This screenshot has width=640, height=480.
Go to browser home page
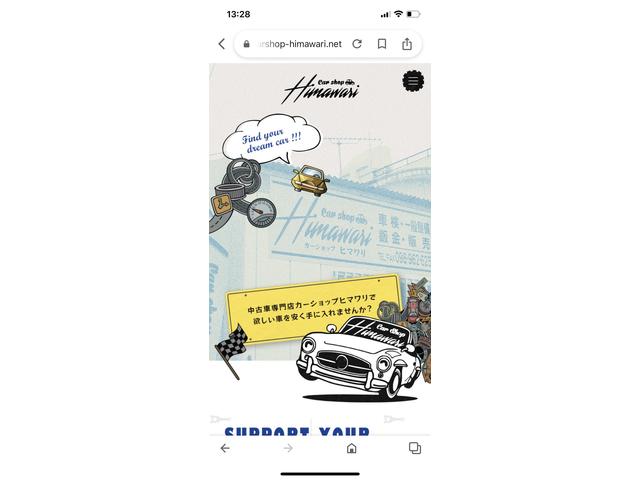pos(352,448)
